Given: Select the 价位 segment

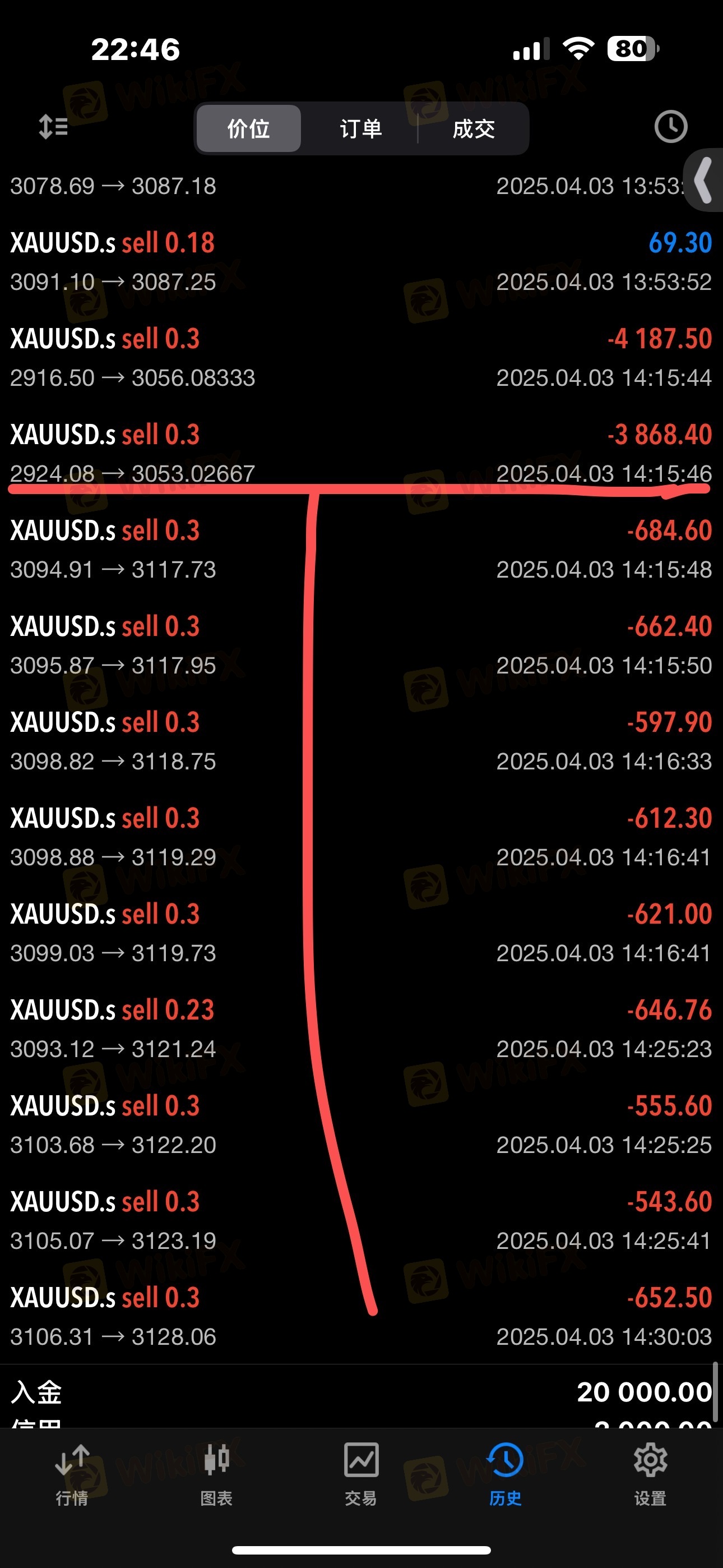Looking at the screenshot, I should pyautogui.click(x=248, y=128).
